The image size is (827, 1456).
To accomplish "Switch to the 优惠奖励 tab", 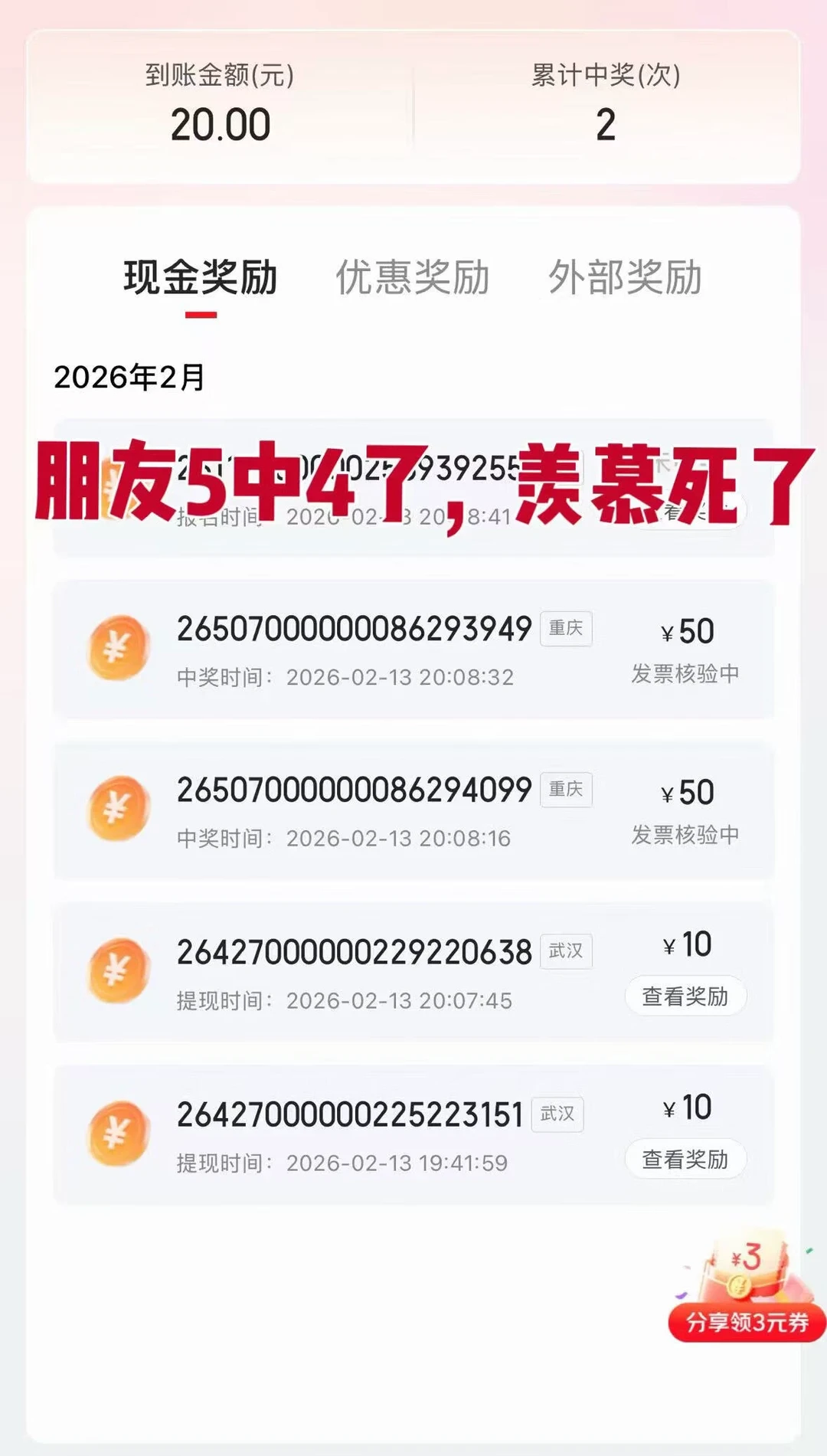I will (x=413, y=280).
